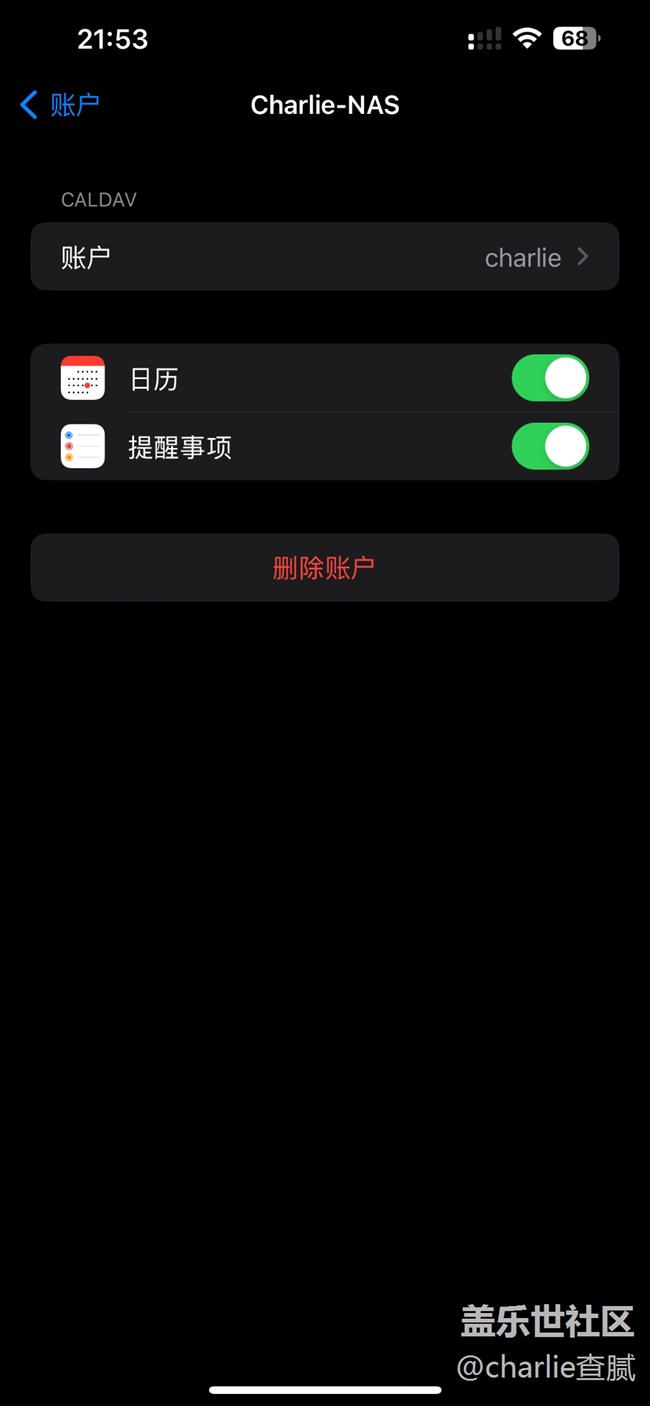Open the 账户 charlie row
Viewport: 650px width, 1406px height.
[x=325, y=257]
